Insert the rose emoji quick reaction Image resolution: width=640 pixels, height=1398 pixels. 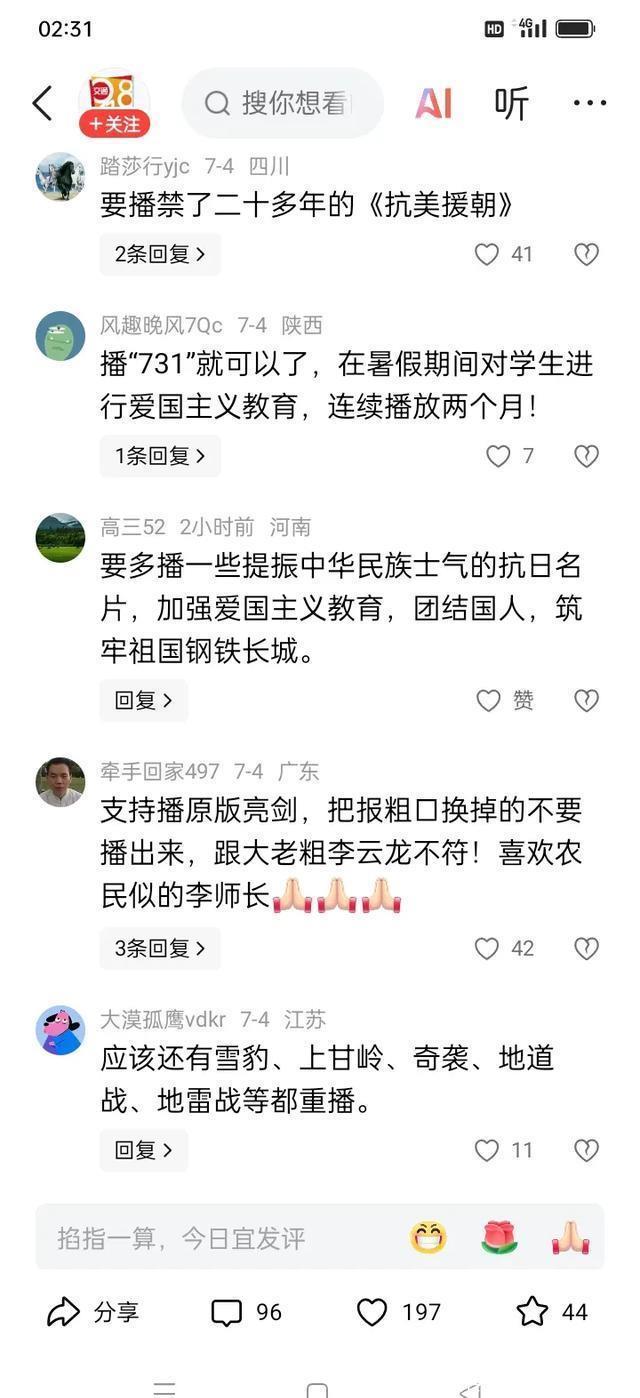tap(499, 1238)
